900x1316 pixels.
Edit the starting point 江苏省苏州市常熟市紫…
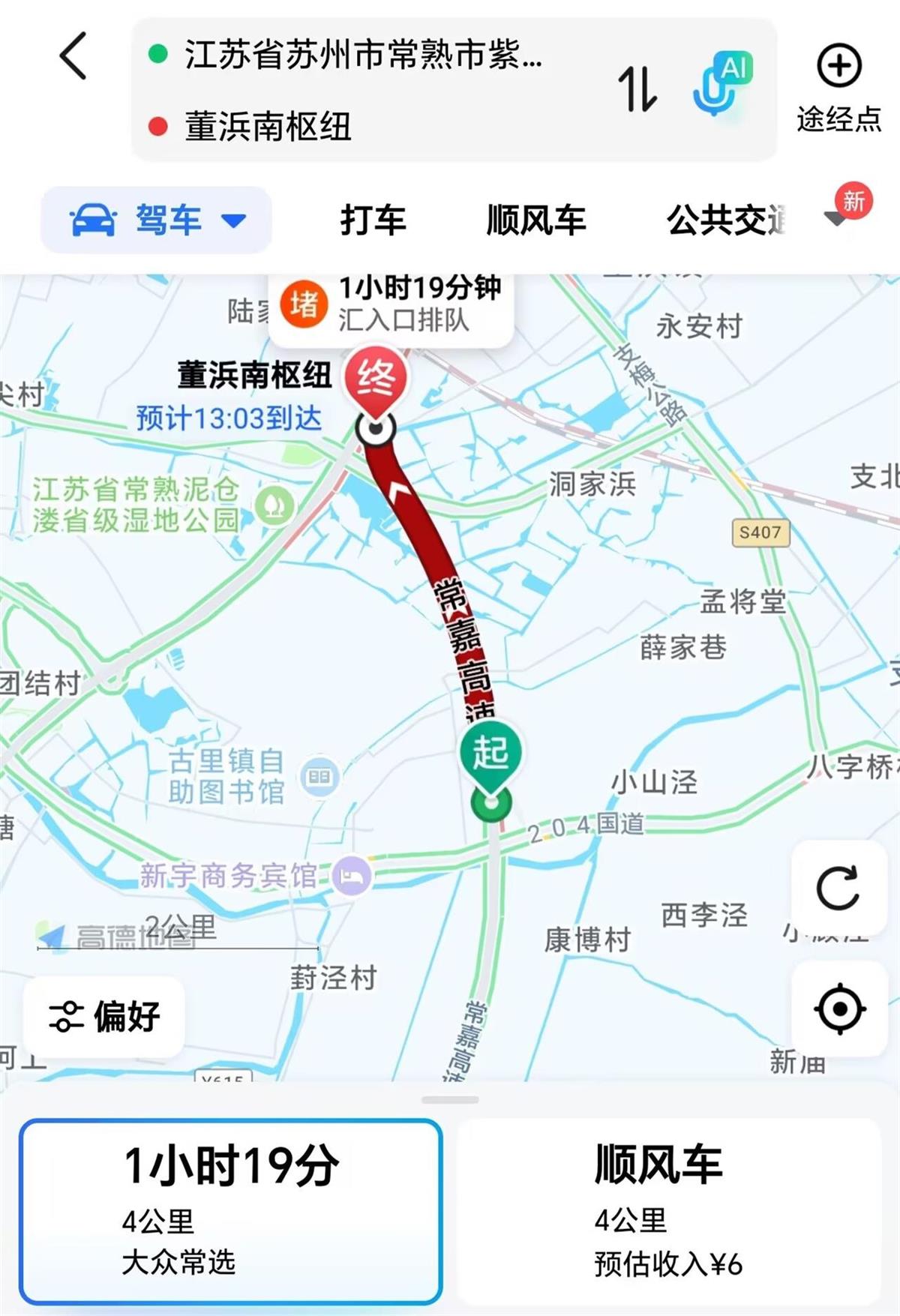[x=362, y=55]
